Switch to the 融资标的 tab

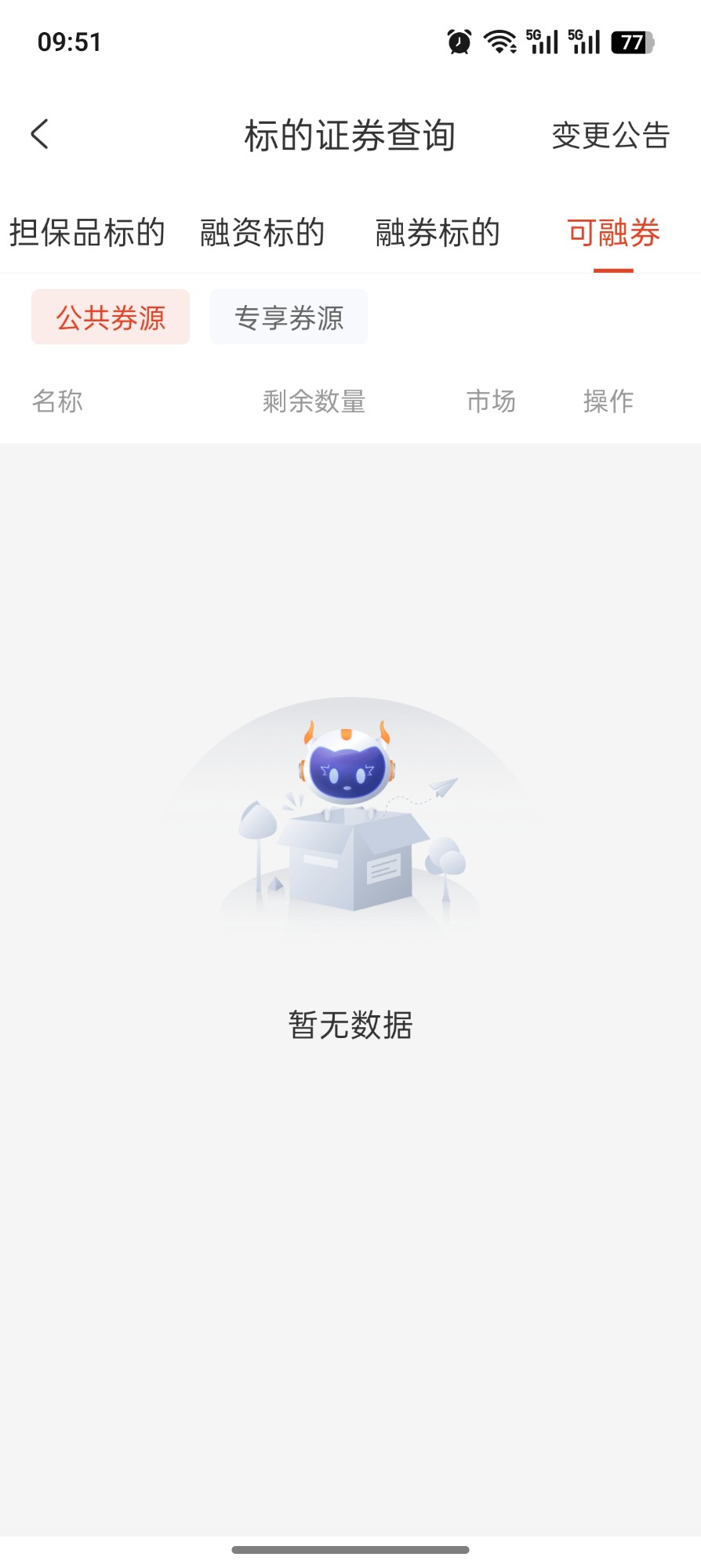coord(263,233)
